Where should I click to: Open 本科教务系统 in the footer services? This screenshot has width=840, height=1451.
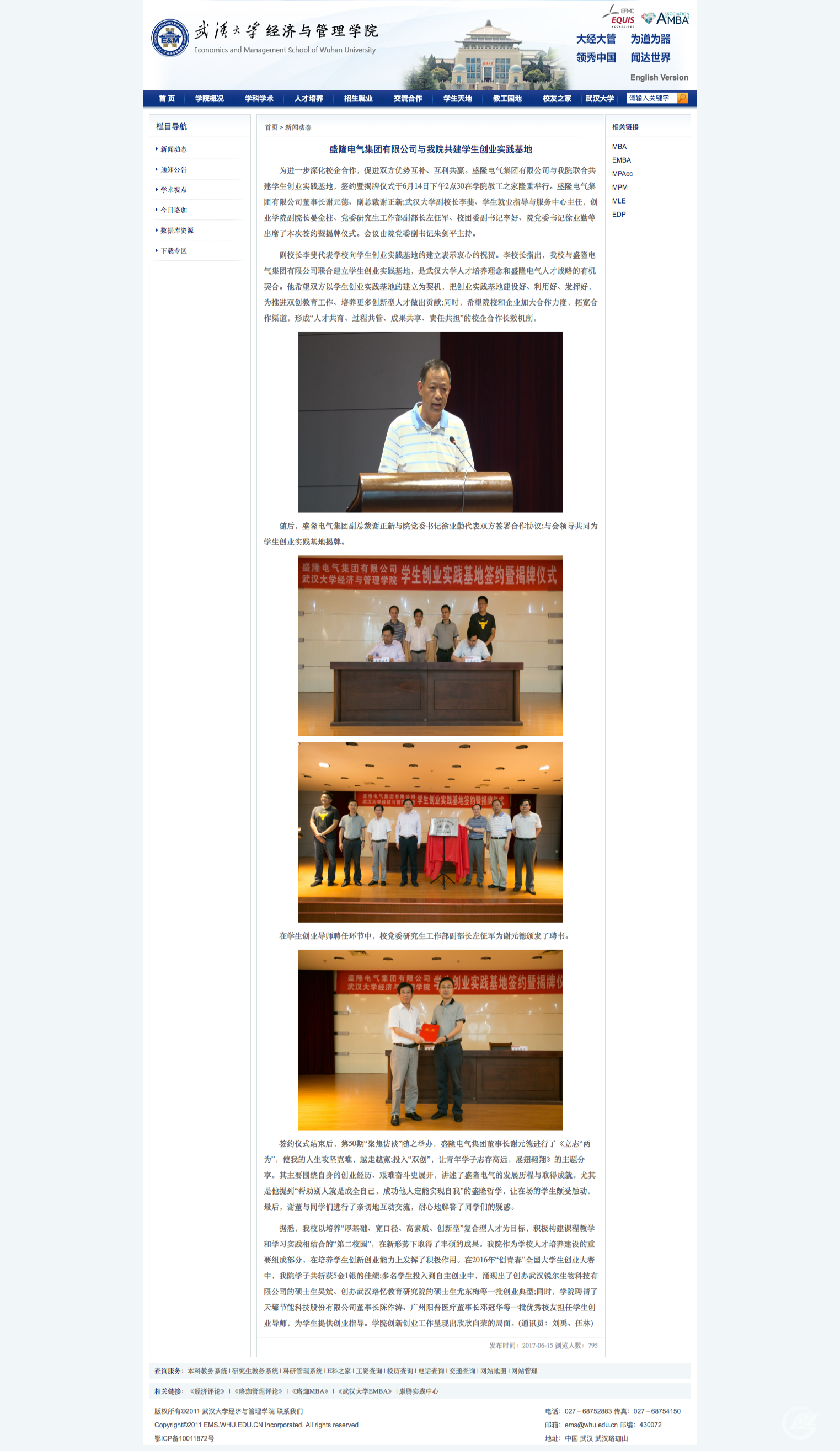click(207, 1371)
